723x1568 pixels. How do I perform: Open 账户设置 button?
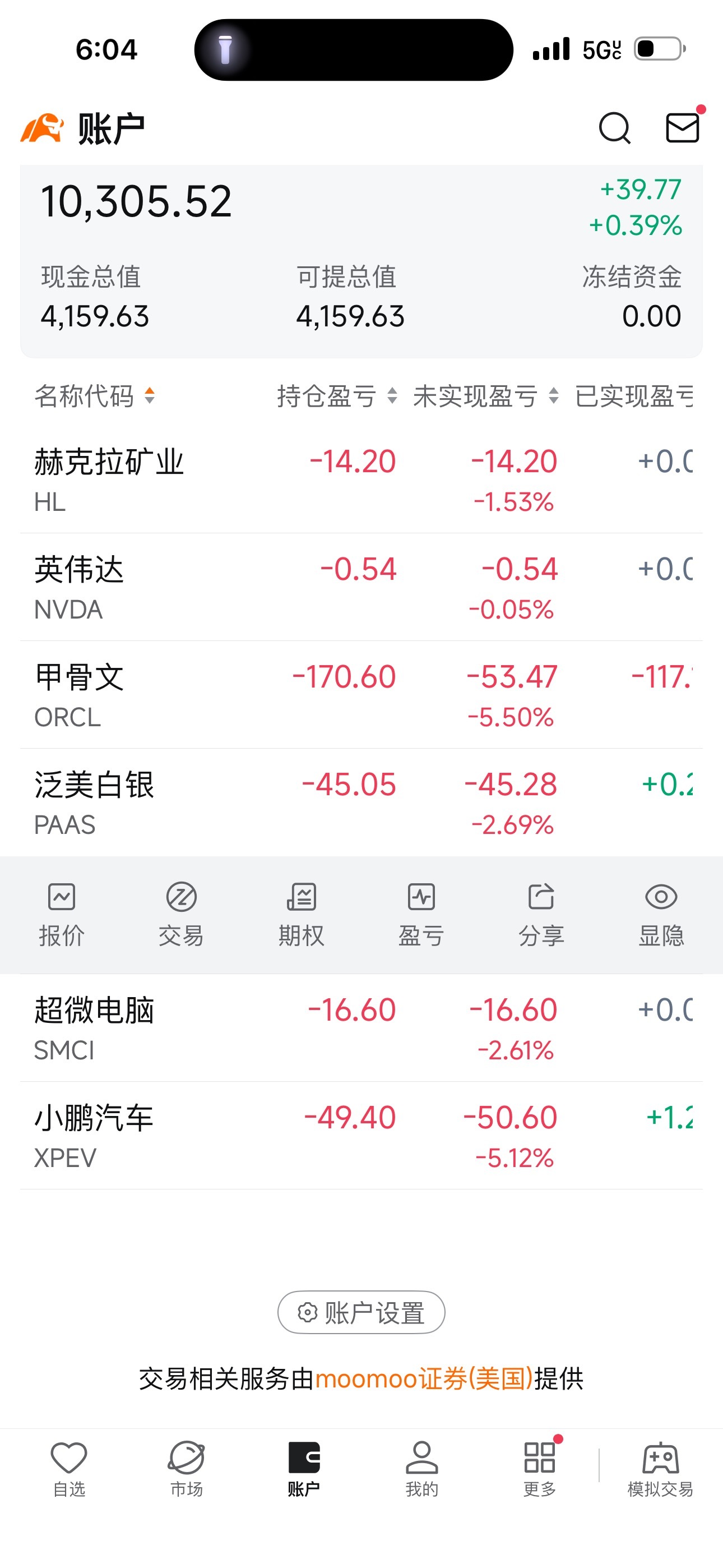click(x=361, y=1312)
